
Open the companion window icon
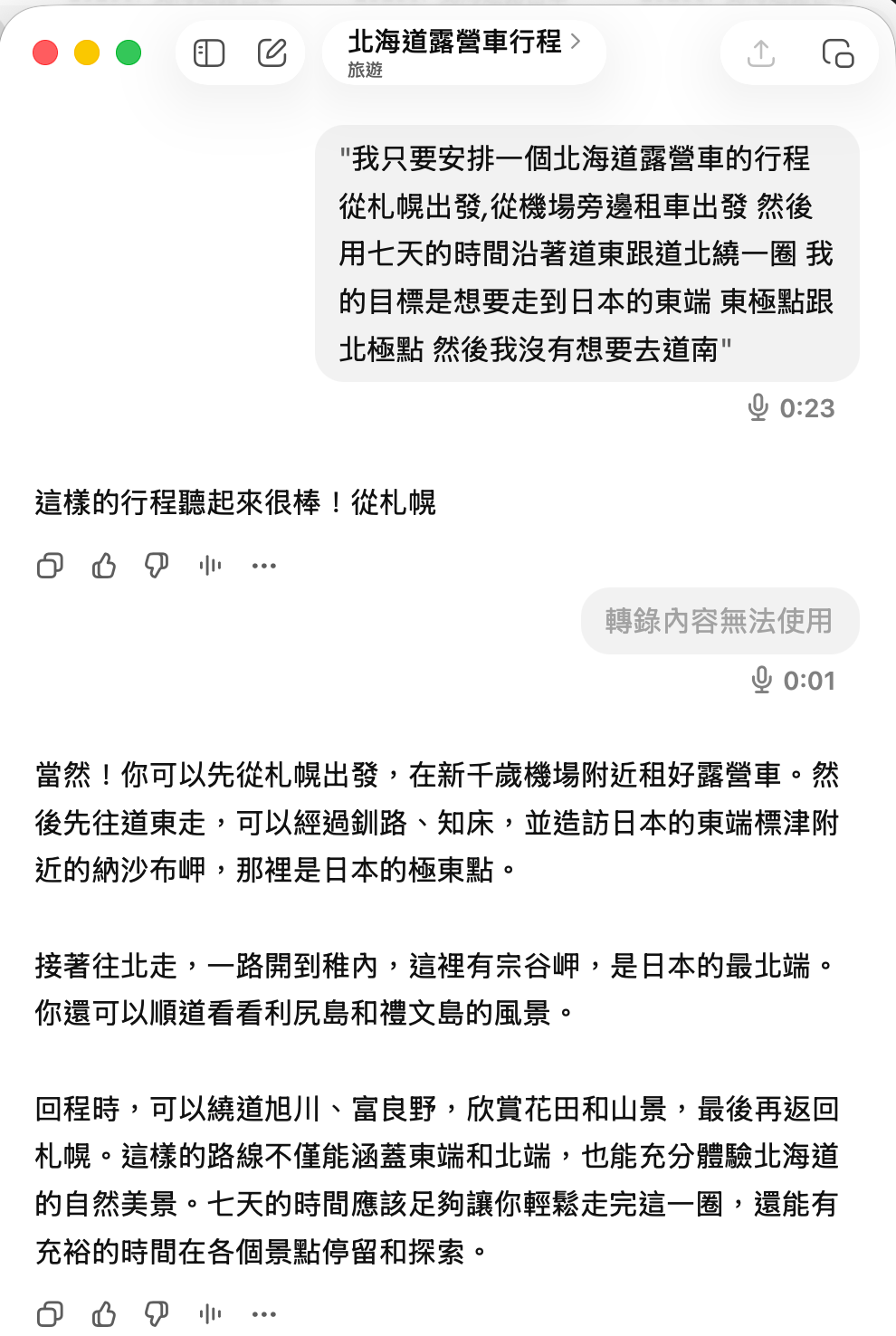(837, 53)
